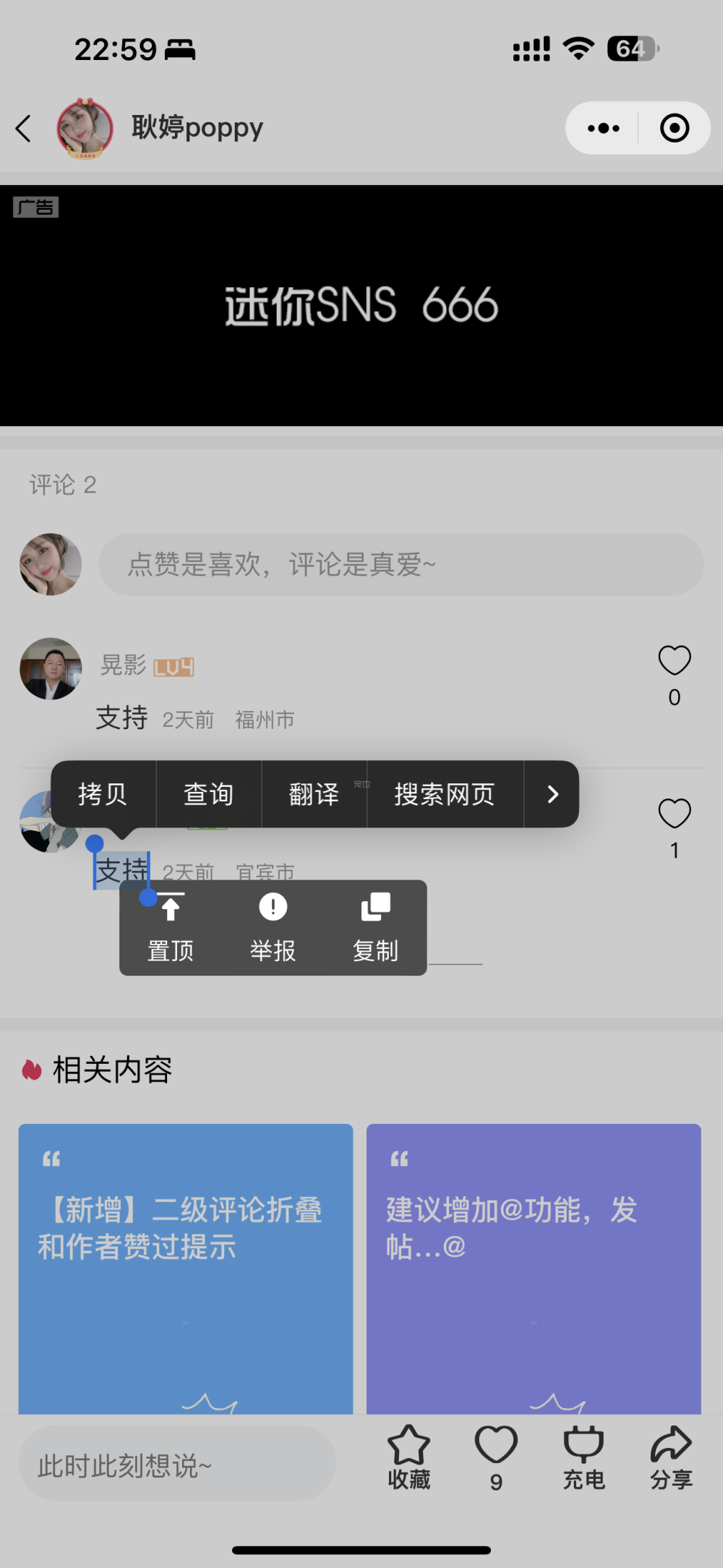Image resolution: width=723 pixels, height=1568 pixels.
Task: Select 拷贝 in the text selection menu
Action: [x=103, y=794]
